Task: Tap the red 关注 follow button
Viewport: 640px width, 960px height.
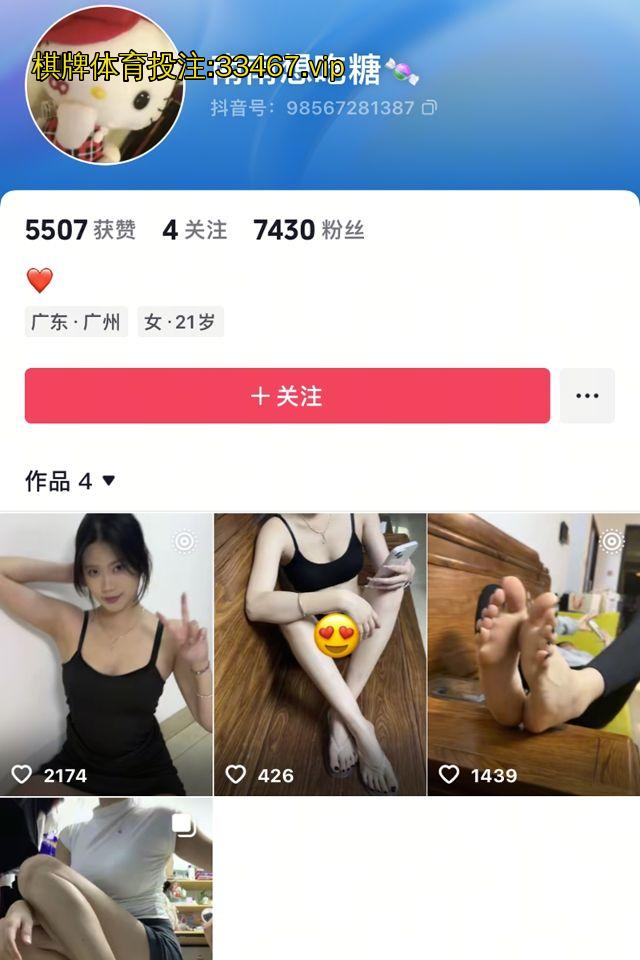Action: coord(287,396)
